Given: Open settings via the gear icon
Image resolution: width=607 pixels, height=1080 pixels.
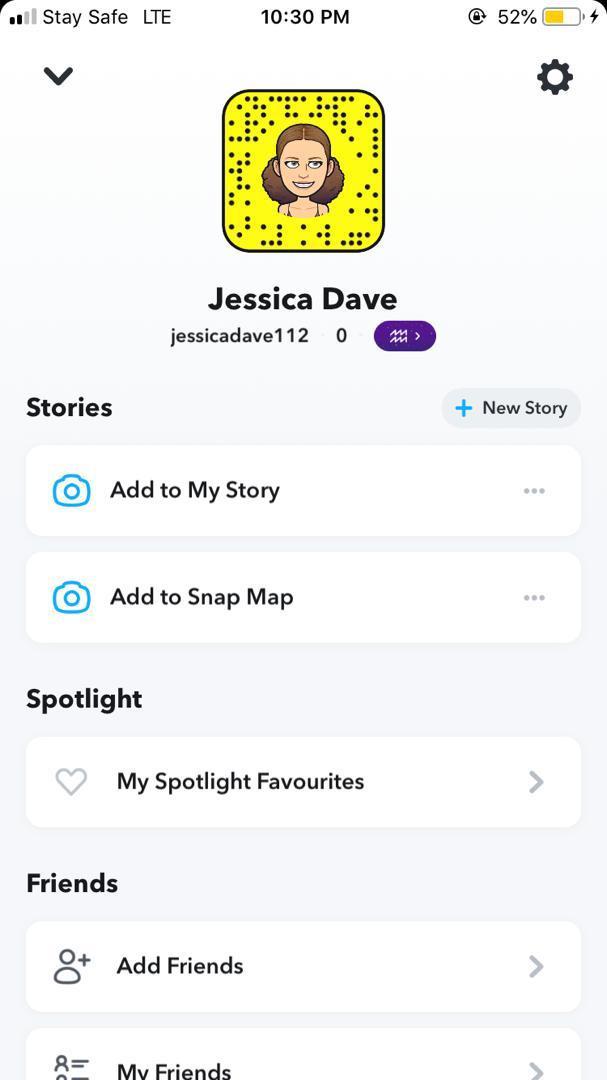Looking at the screenshot, I should [x=555, y=77].
